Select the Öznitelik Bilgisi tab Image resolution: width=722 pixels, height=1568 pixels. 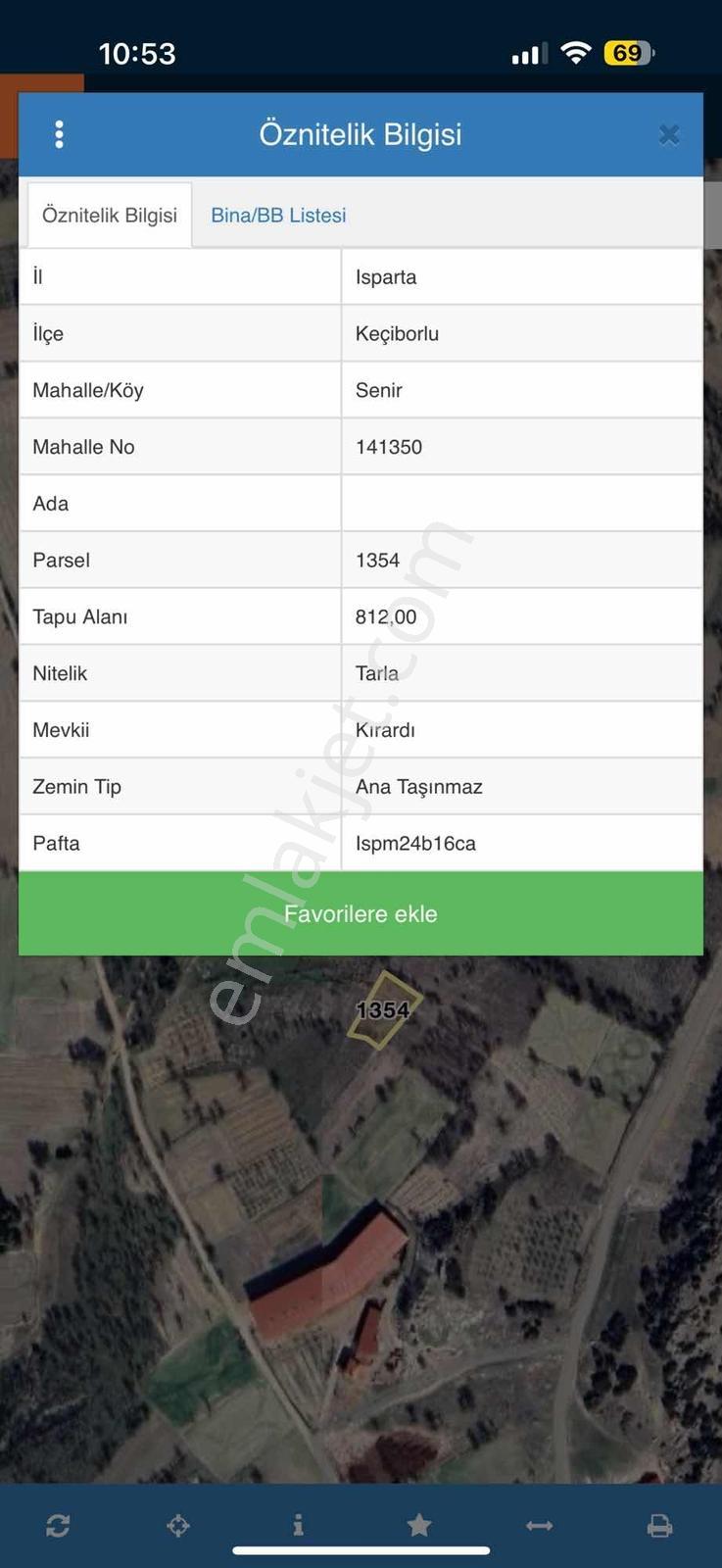tap(110, 216)
